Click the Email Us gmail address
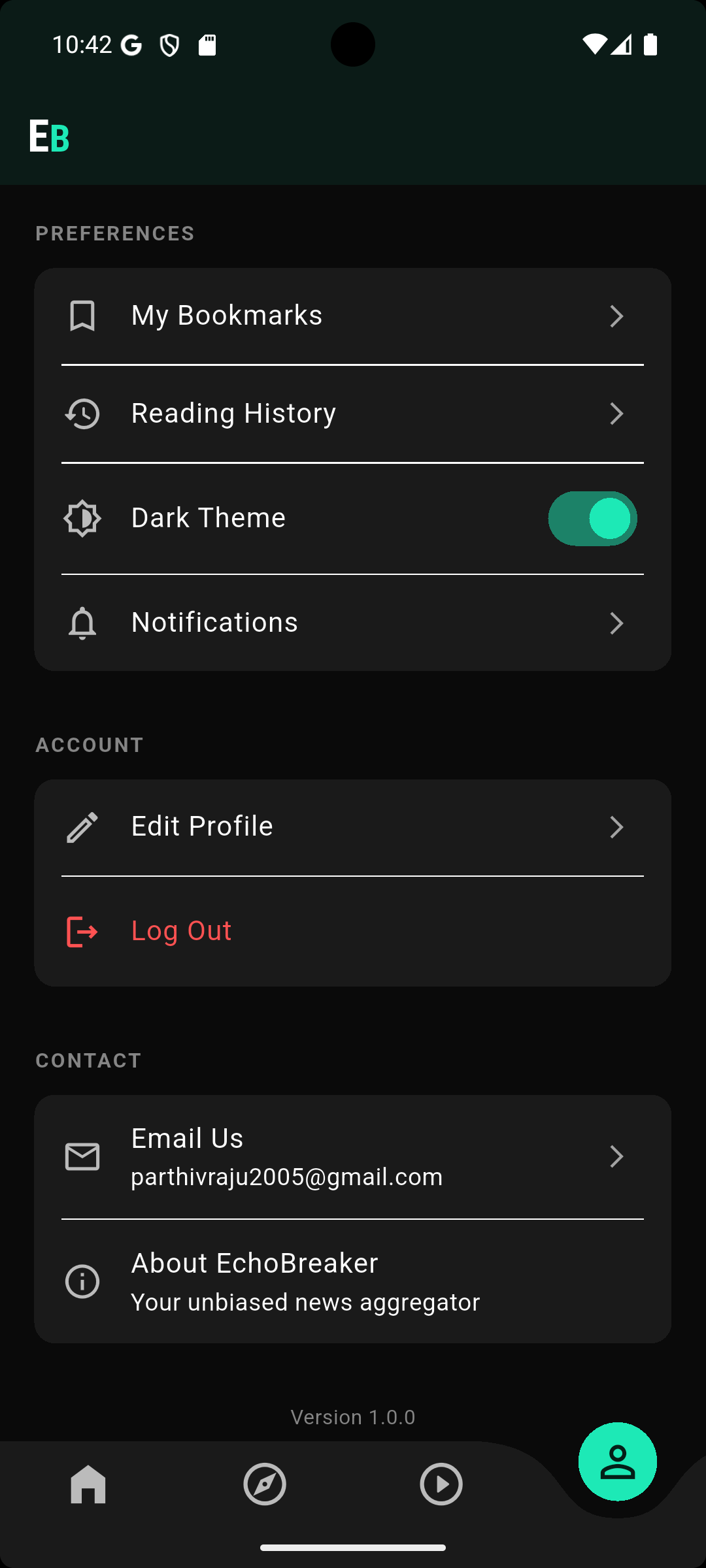The image size is (706, 1568). (286, 1176)
